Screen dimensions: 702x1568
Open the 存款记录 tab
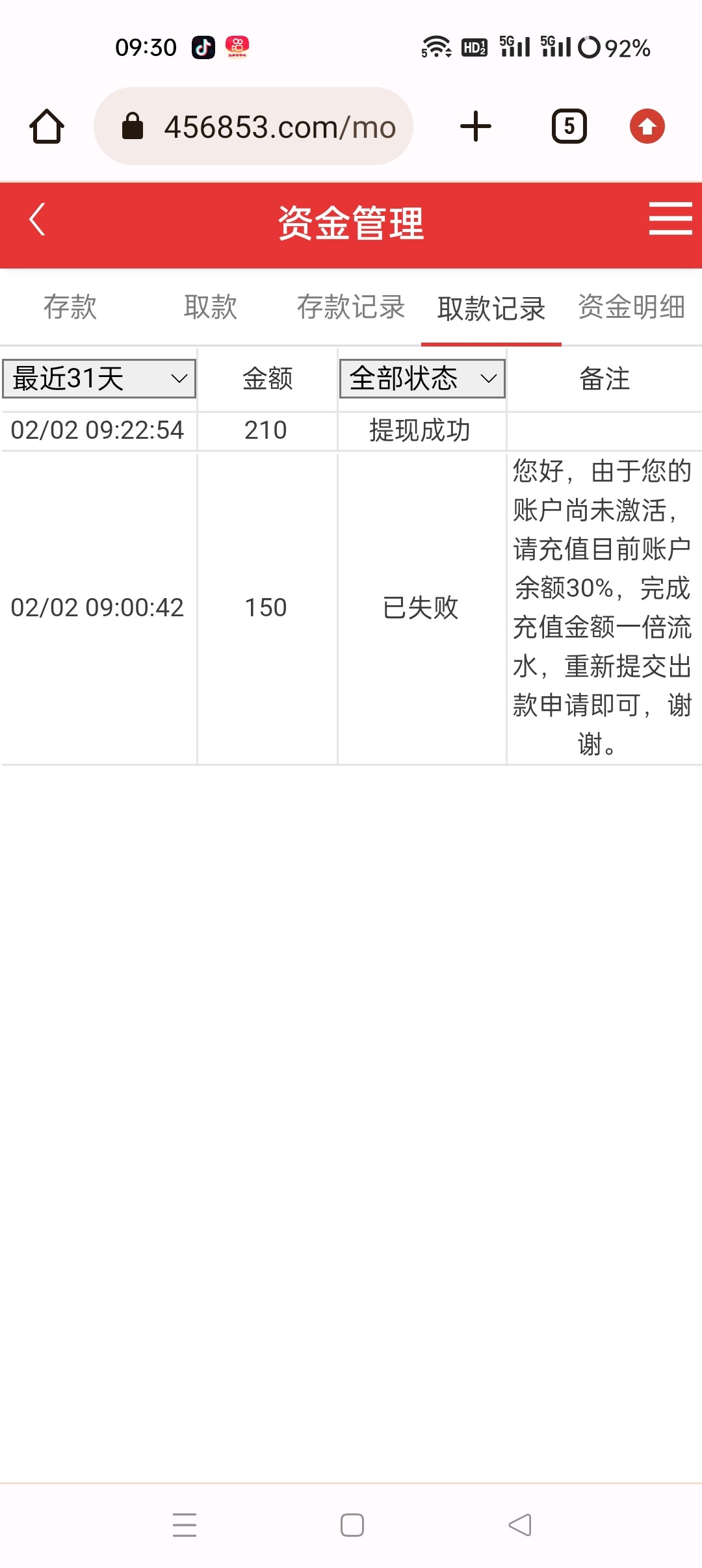tap(351, 307)
